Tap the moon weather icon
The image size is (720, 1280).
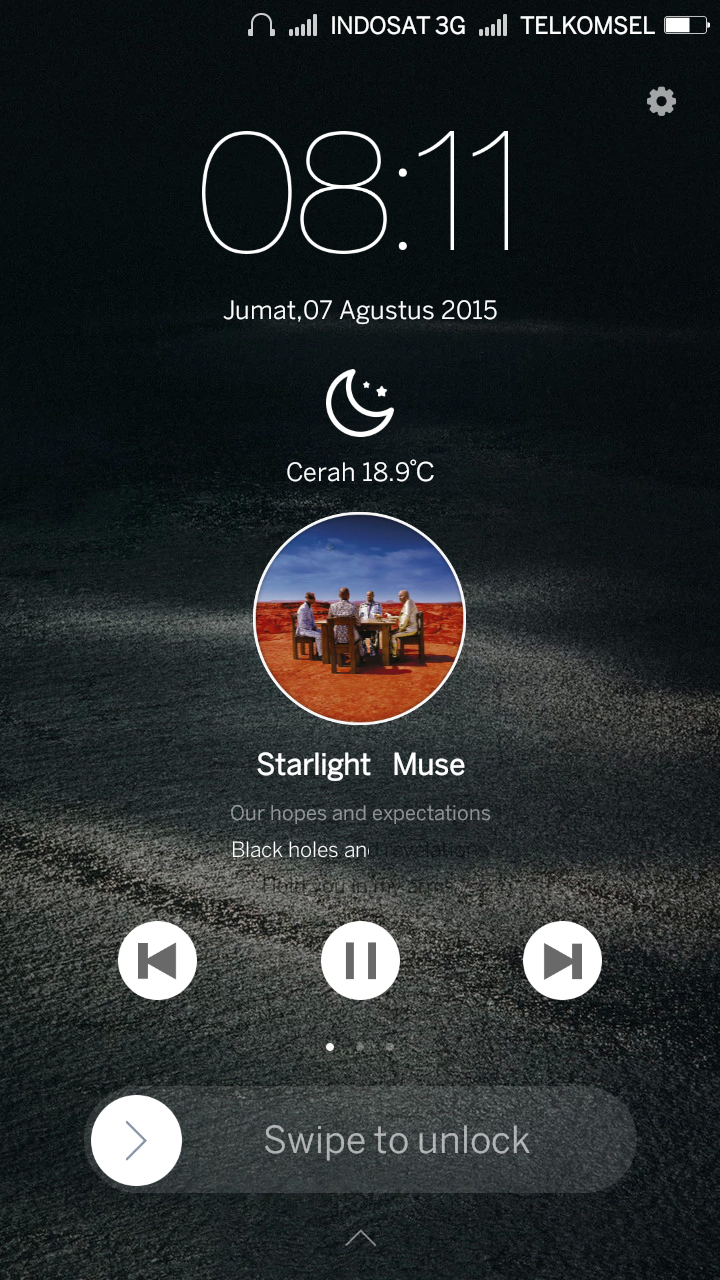coord(360,402)
